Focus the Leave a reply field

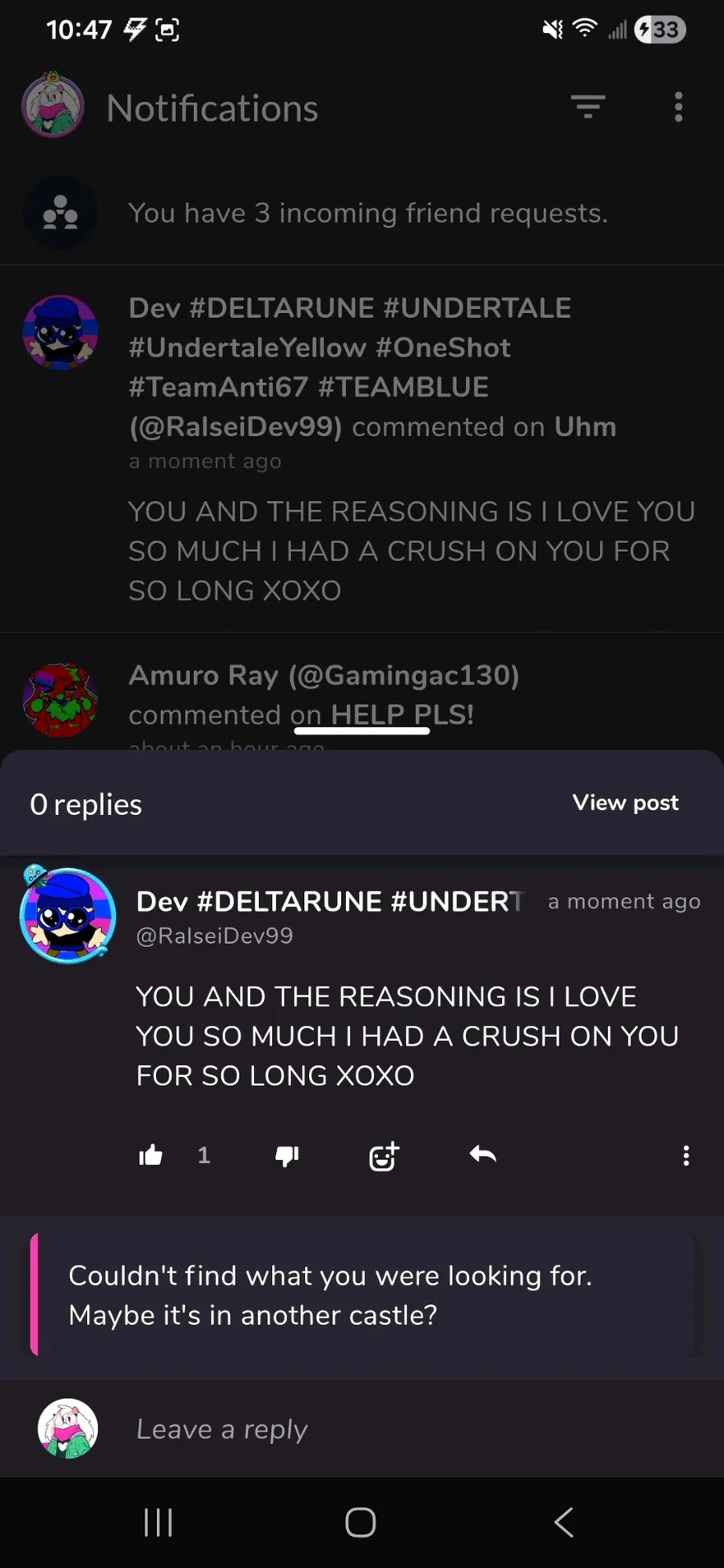tap(402, 1429)
